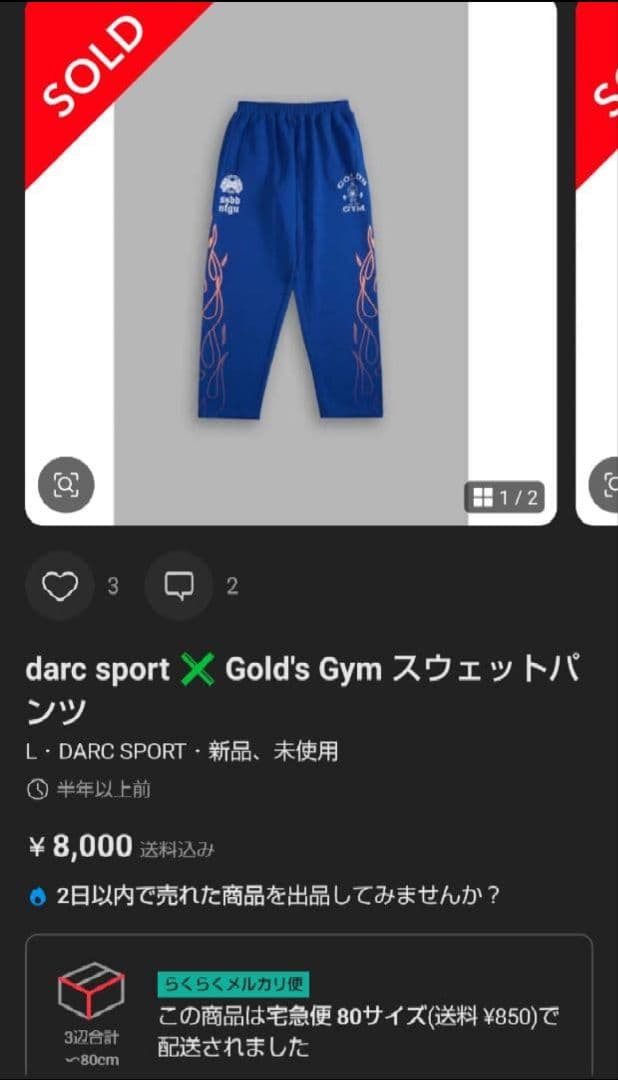Run image search on the sweatpants photo
Image resolution: width=618 pixels, height=1080 pixels.
coord(66,485)
